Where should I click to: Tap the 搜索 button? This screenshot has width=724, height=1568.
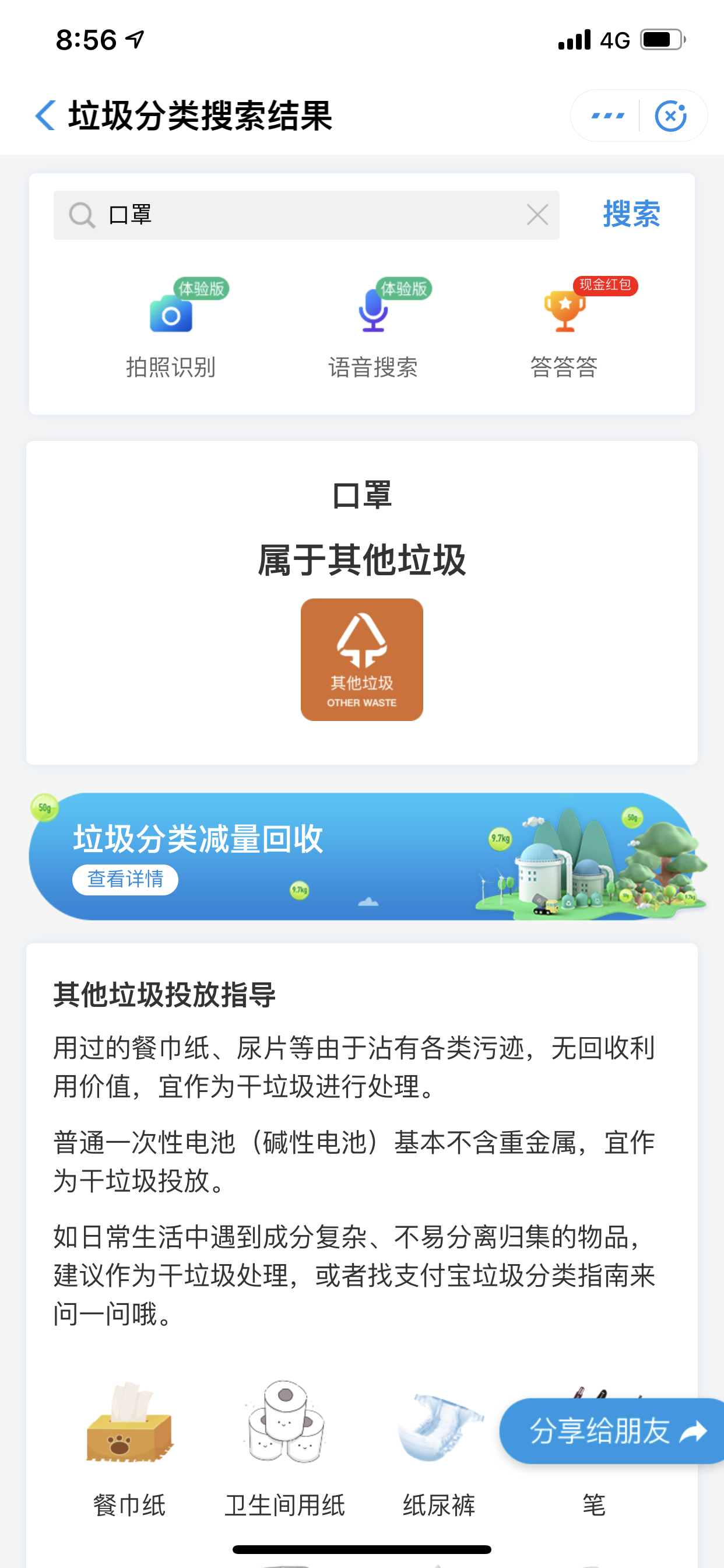coord(631,214)
